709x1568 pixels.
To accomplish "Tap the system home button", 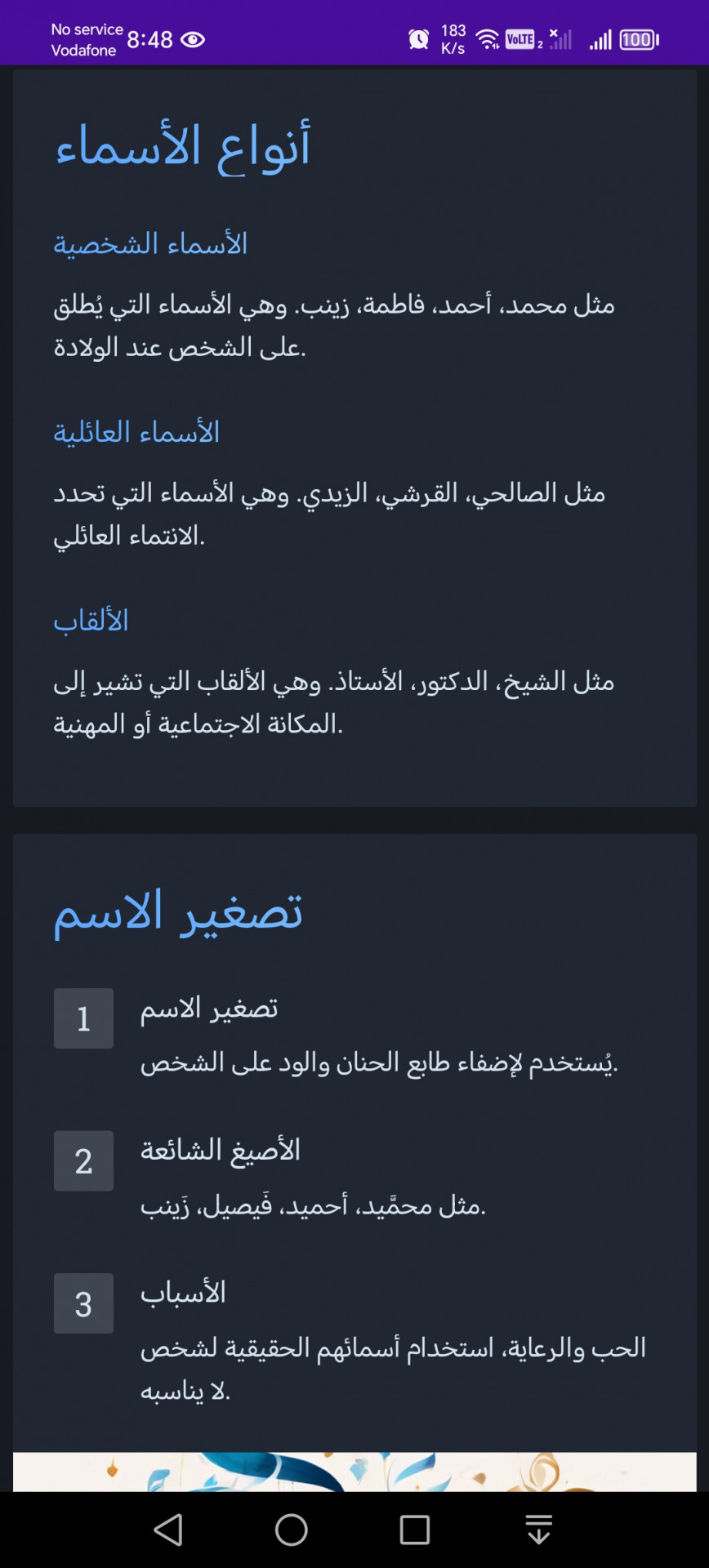I will pos(292,1530).
